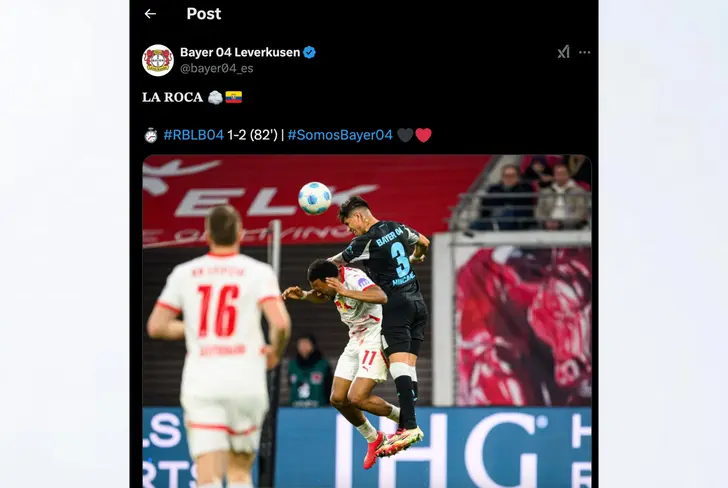
Task: Open the #SomosBayer04 hashtag
Action: click(x=340, y=135)
